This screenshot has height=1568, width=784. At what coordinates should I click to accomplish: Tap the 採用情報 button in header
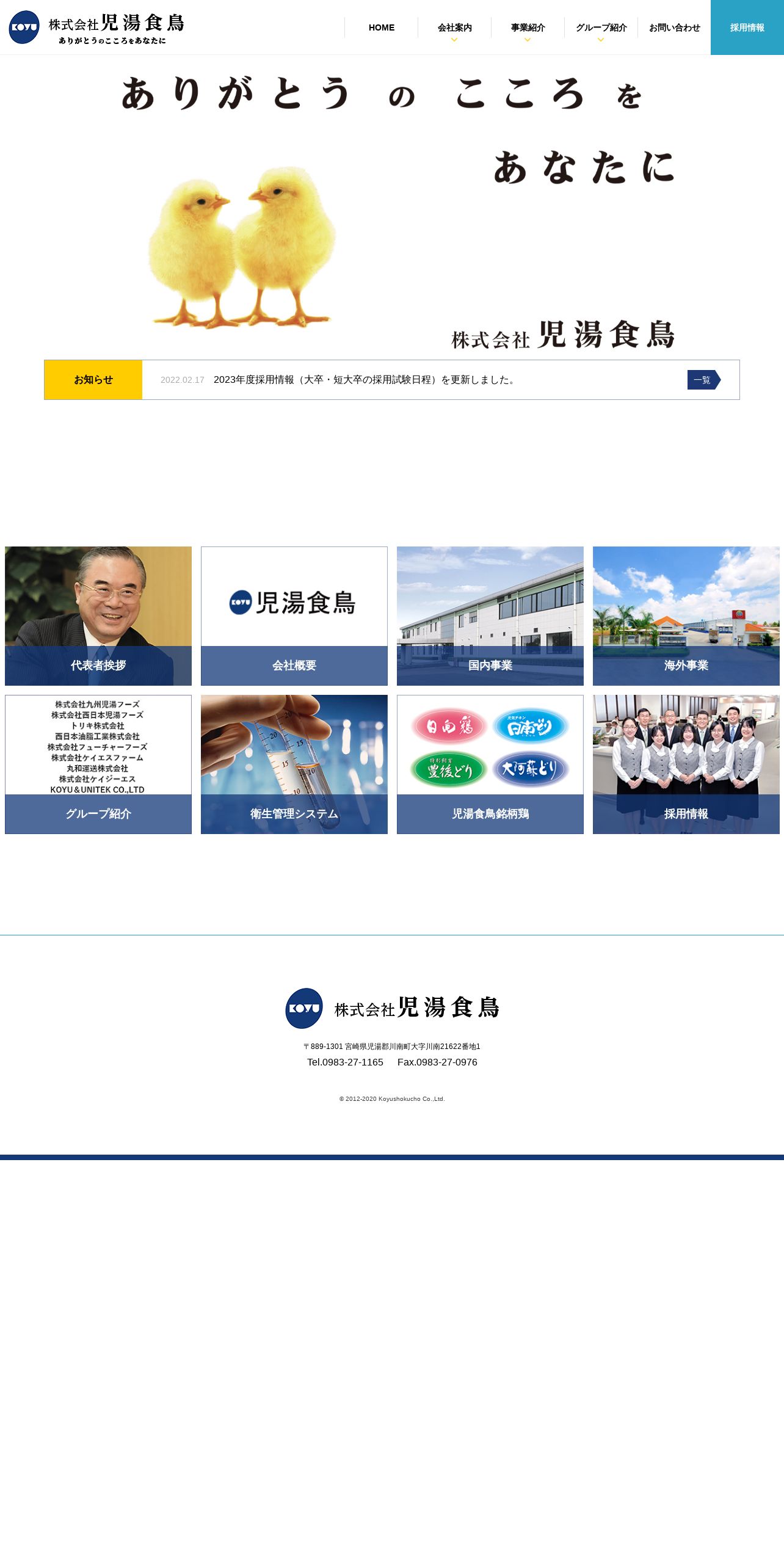[x=747, y=27]
